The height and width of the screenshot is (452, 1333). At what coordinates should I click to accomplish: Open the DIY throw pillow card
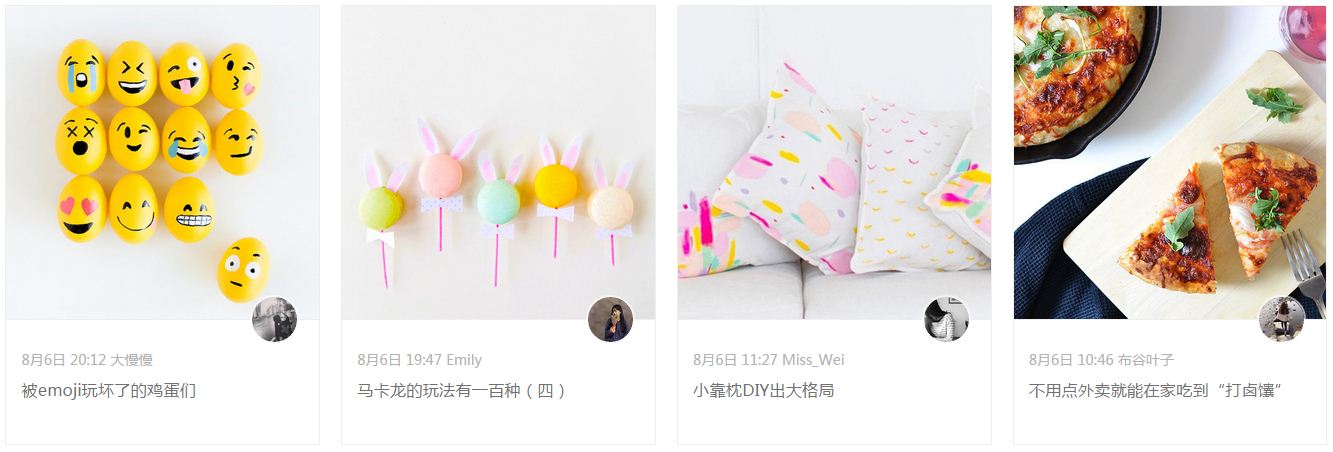coord(834,162)
